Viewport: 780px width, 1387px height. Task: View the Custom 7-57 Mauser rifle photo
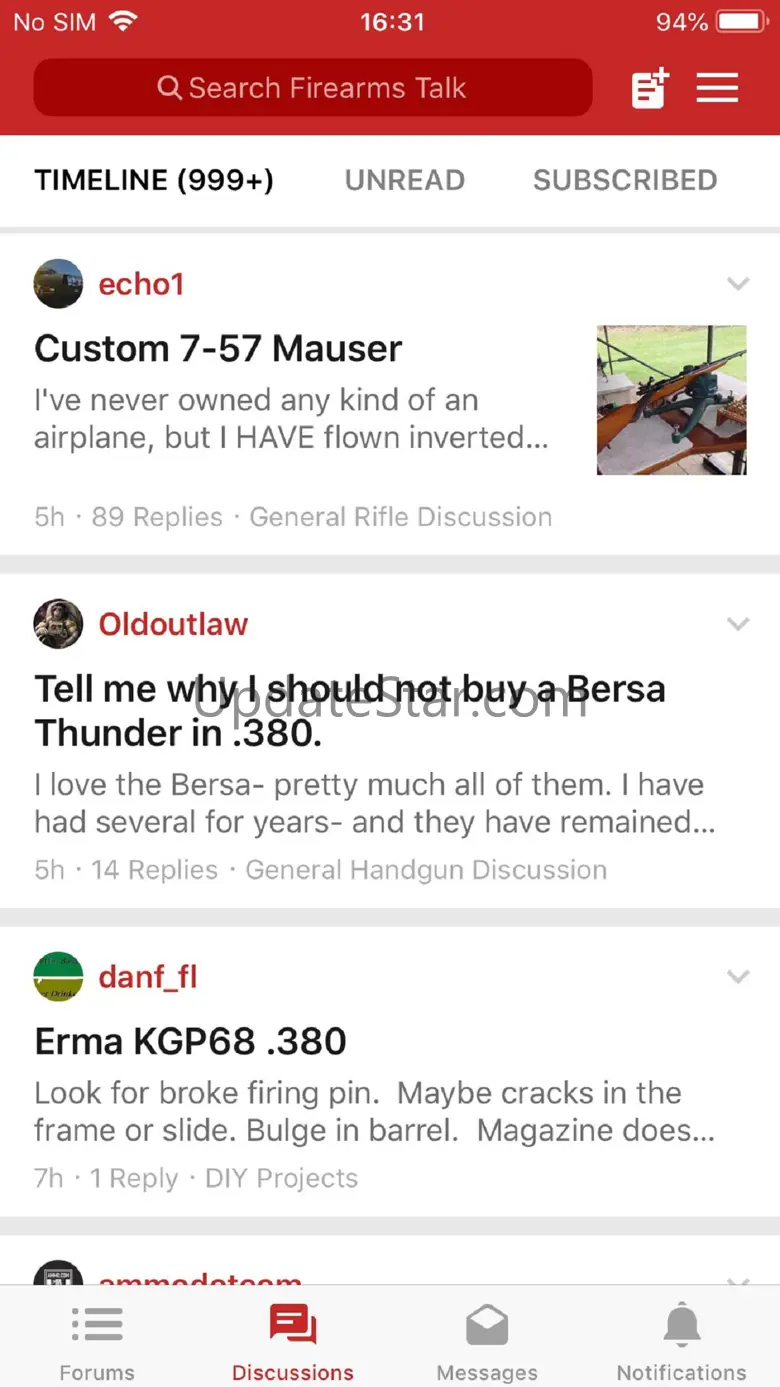pyautogui.click(x=671, y=400)
